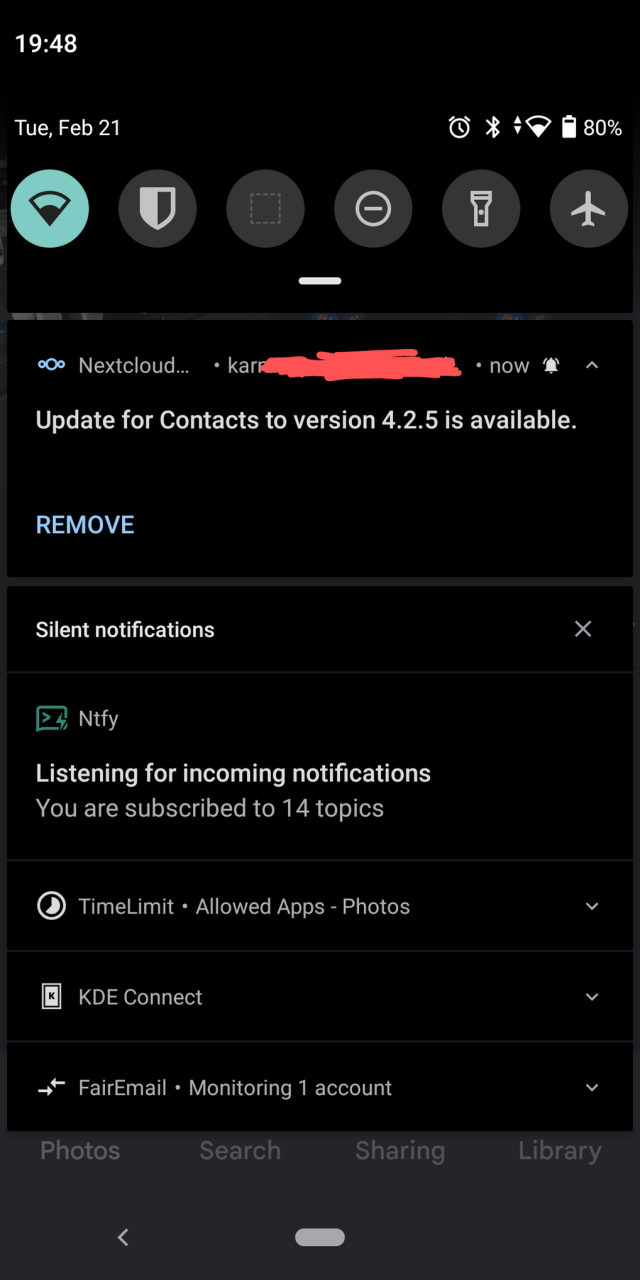Expand the KDE Connect notification

coord(592,997)
